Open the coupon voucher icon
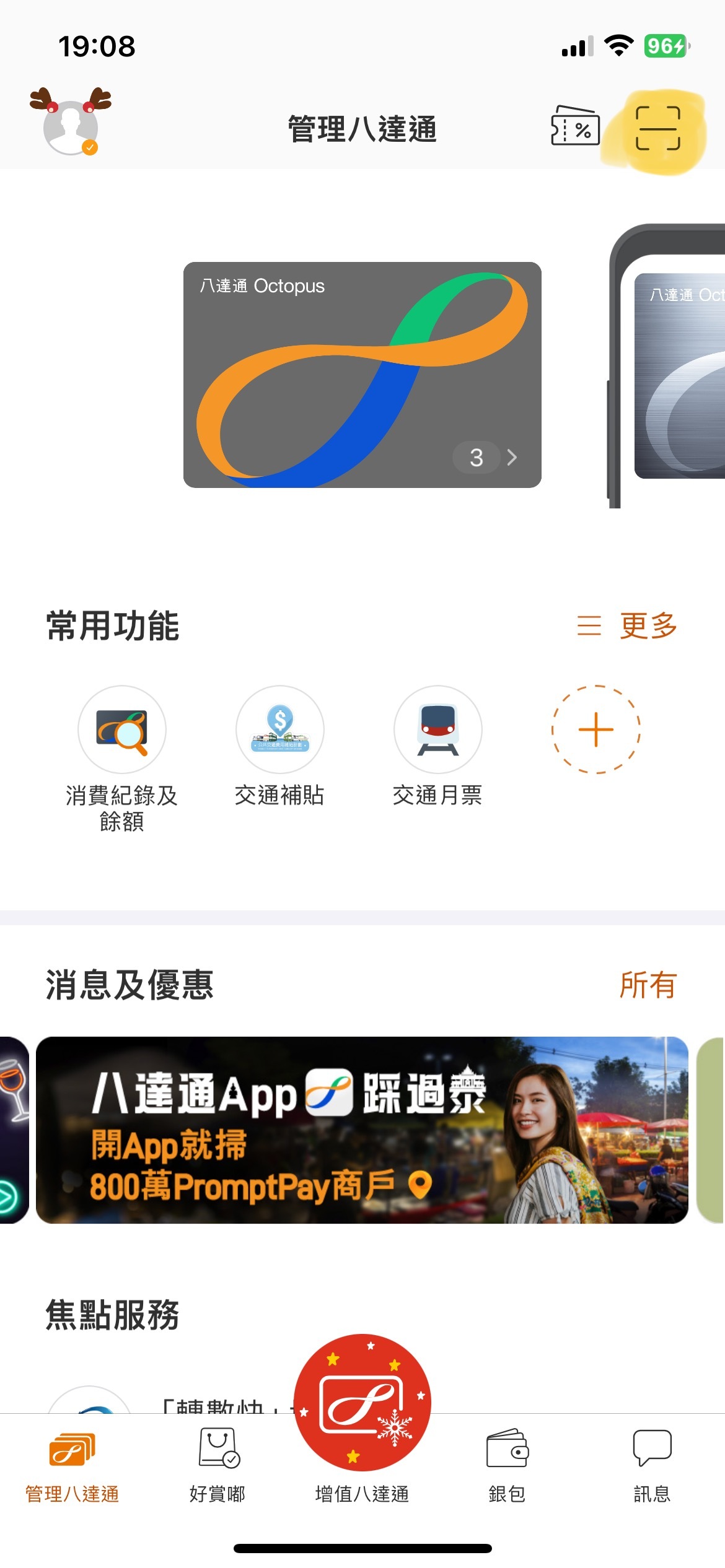The height and width of the screenshot is (1568, 725). (575, 126)
